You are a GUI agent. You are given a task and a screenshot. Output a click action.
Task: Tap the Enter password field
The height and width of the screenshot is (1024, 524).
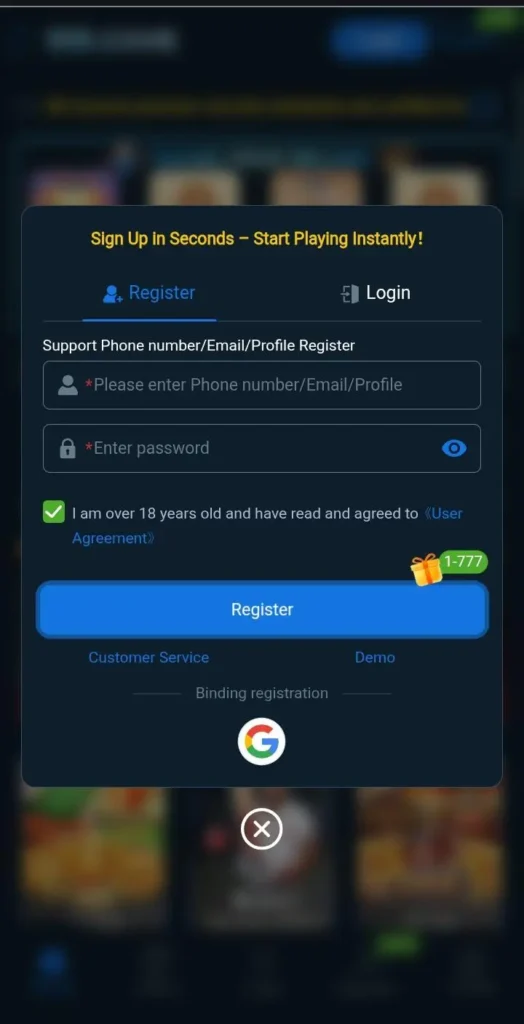(x=261, y=449)
